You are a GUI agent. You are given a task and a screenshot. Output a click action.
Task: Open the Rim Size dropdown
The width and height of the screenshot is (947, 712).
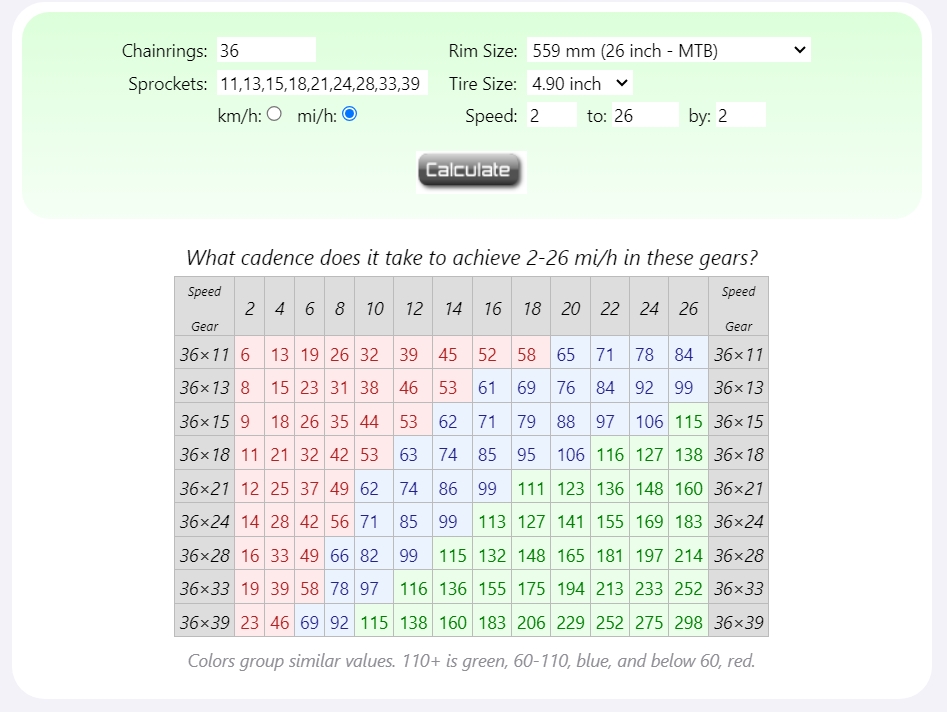(x=668, y=50)
